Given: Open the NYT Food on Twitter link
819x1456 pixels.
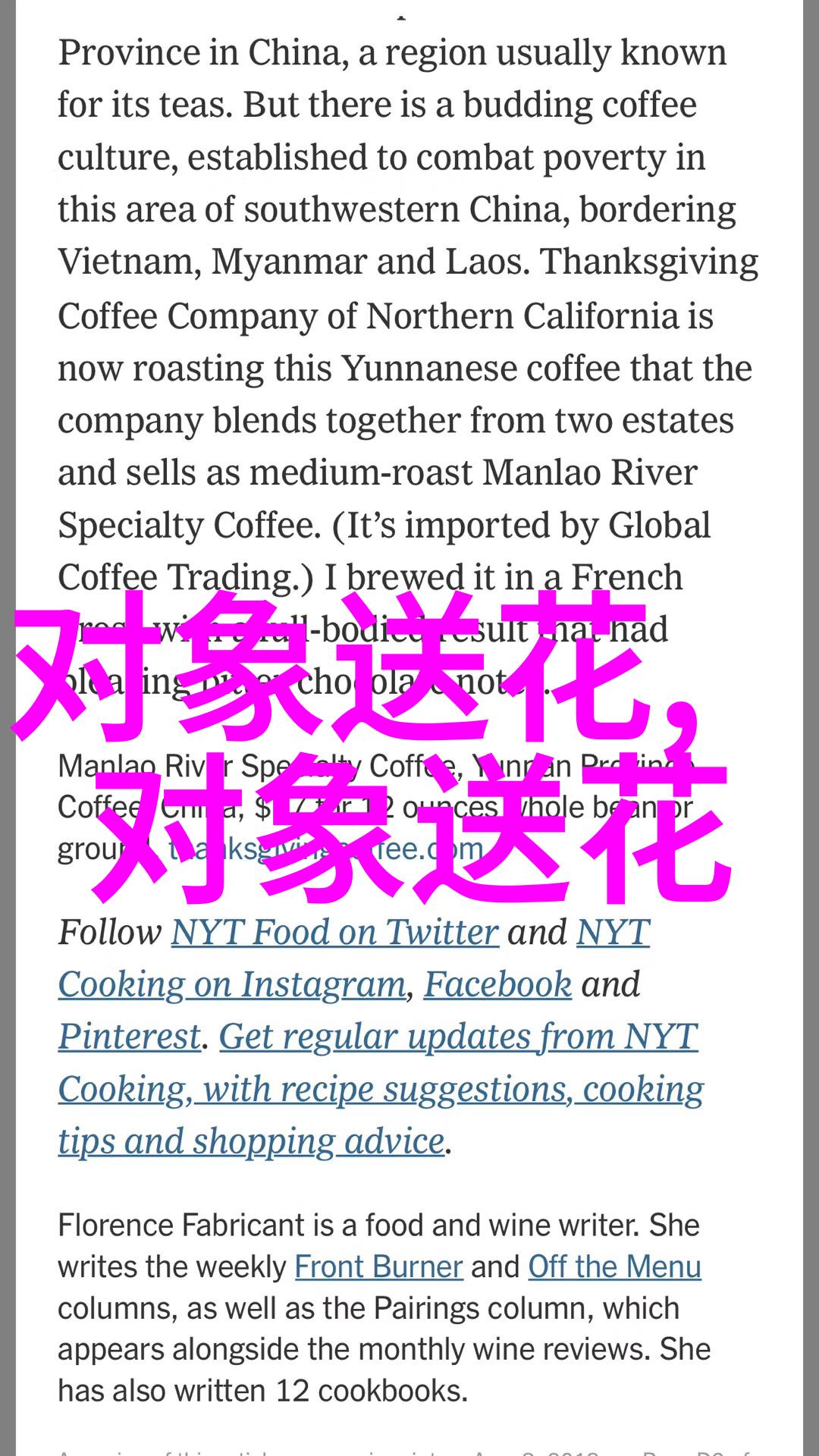Looking at the screenshot, I should 334,932.
